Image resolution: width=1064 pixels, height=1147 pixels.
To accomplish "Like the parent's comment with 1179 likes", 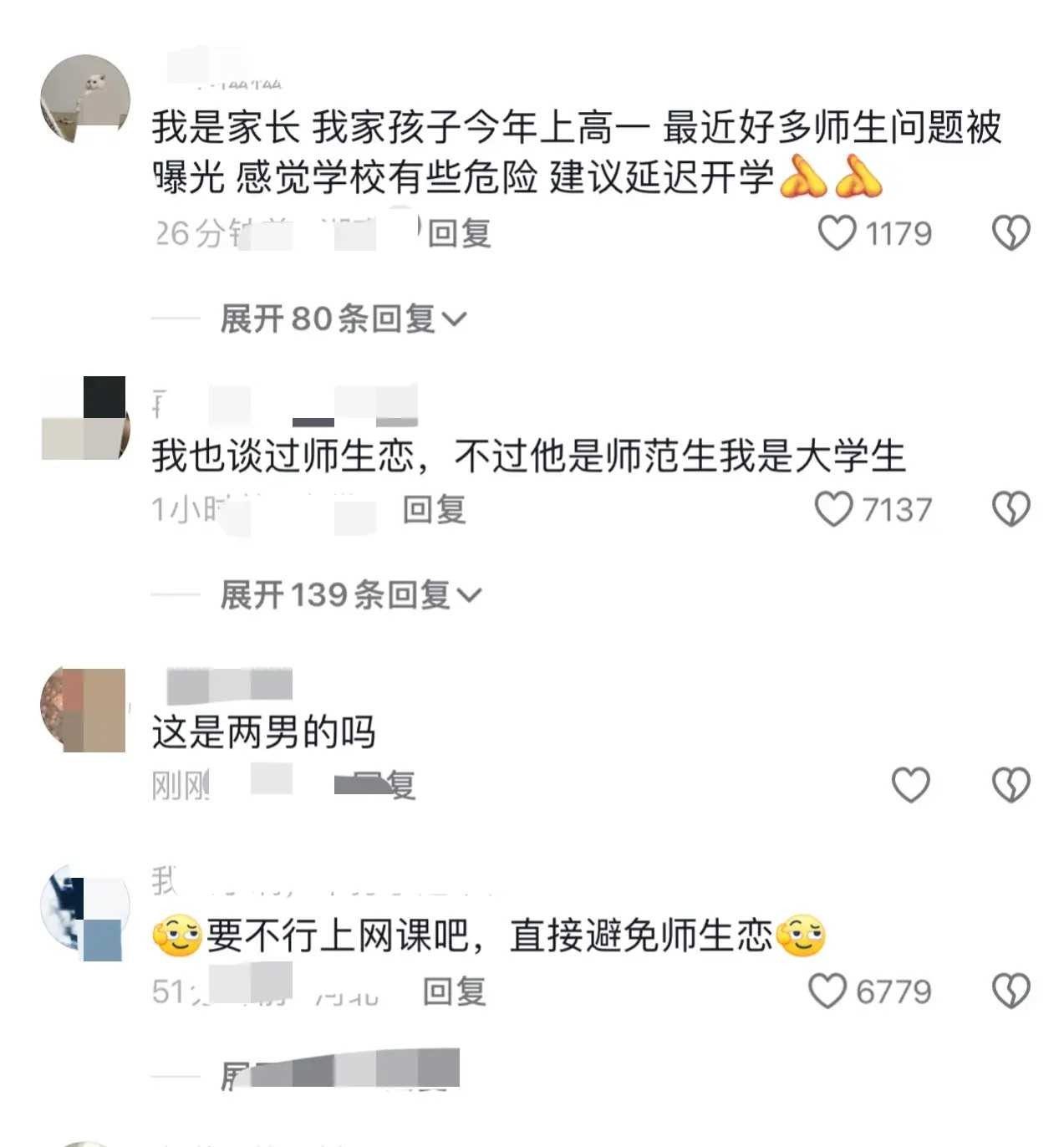I will (x=837, y=233).
